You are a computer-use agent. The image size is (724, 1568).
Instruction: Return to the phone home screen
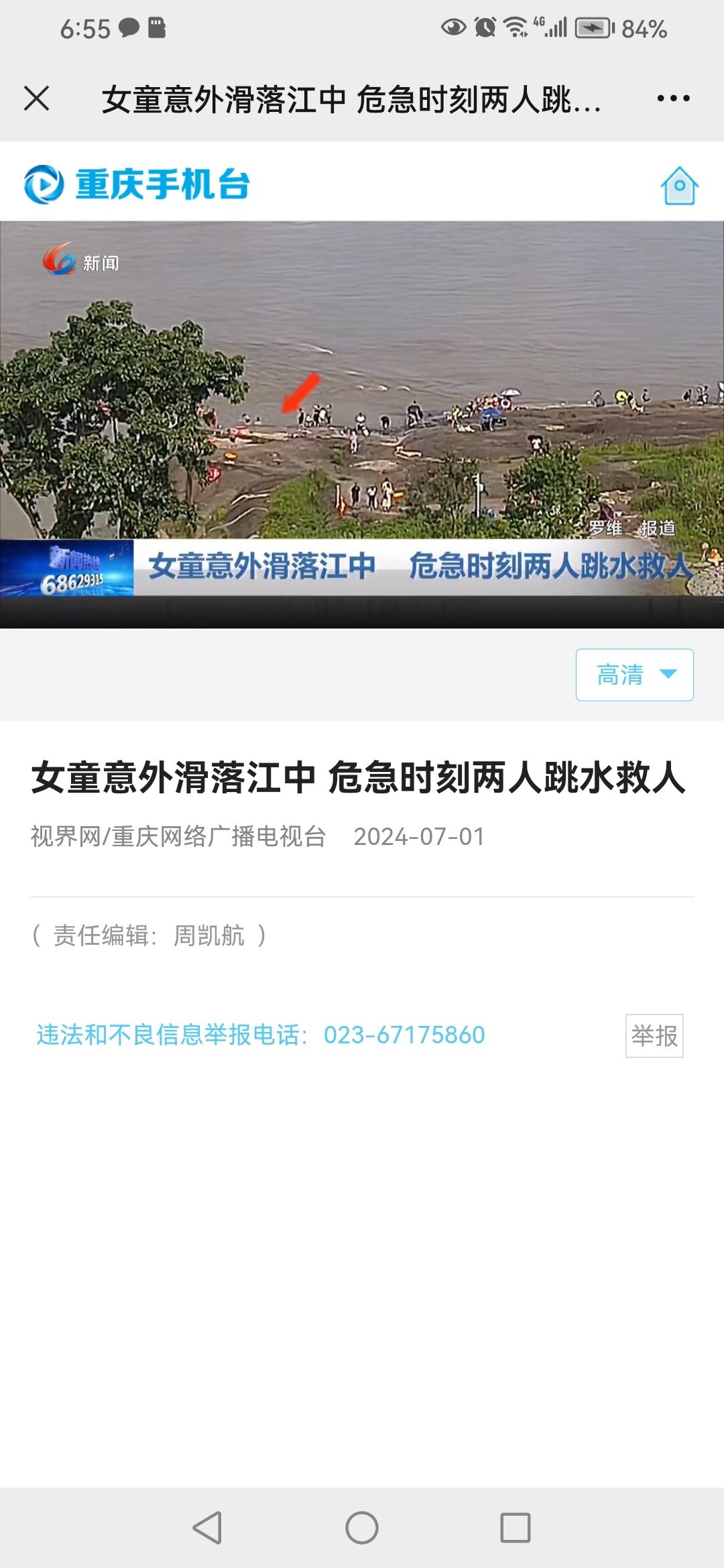pos(362,1528)
